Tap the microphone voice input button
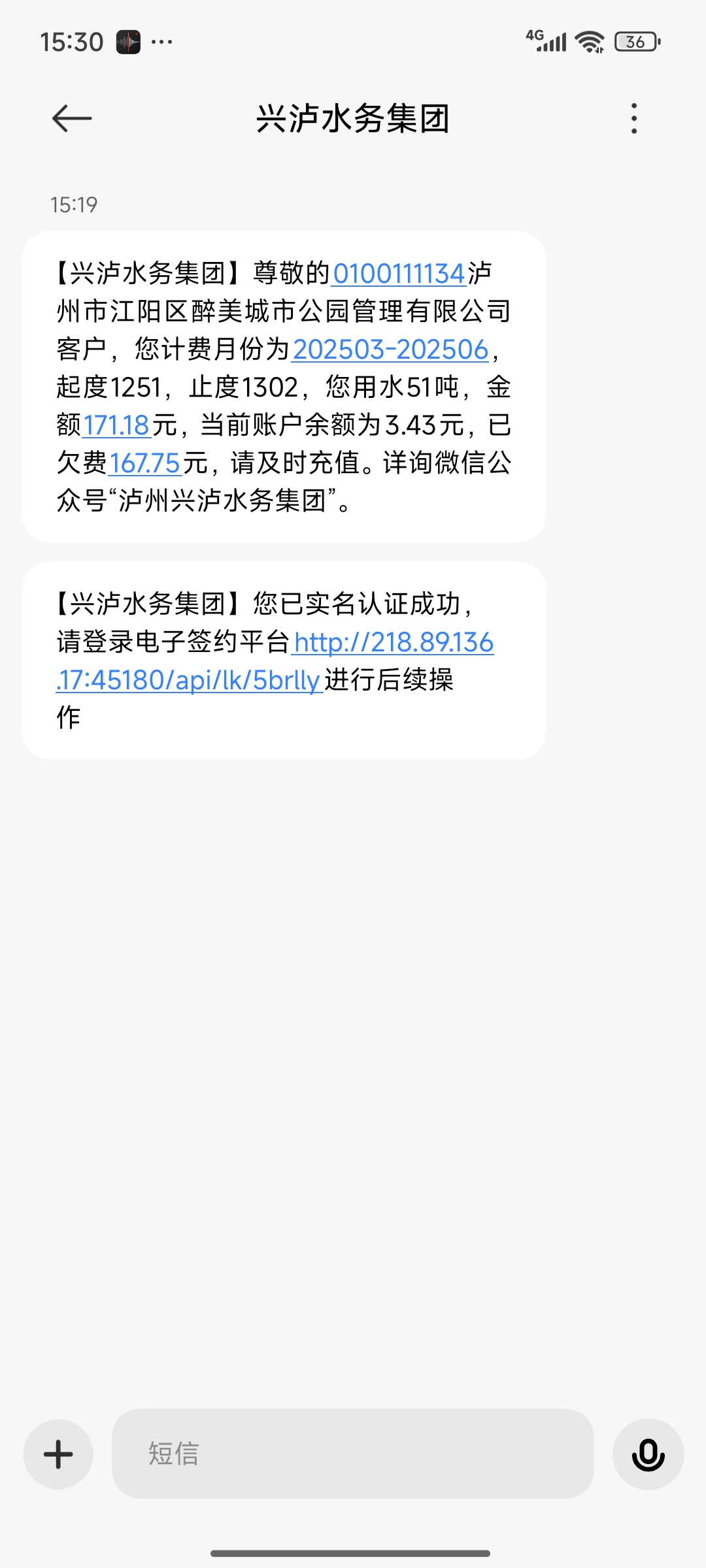 [648, 1454]
